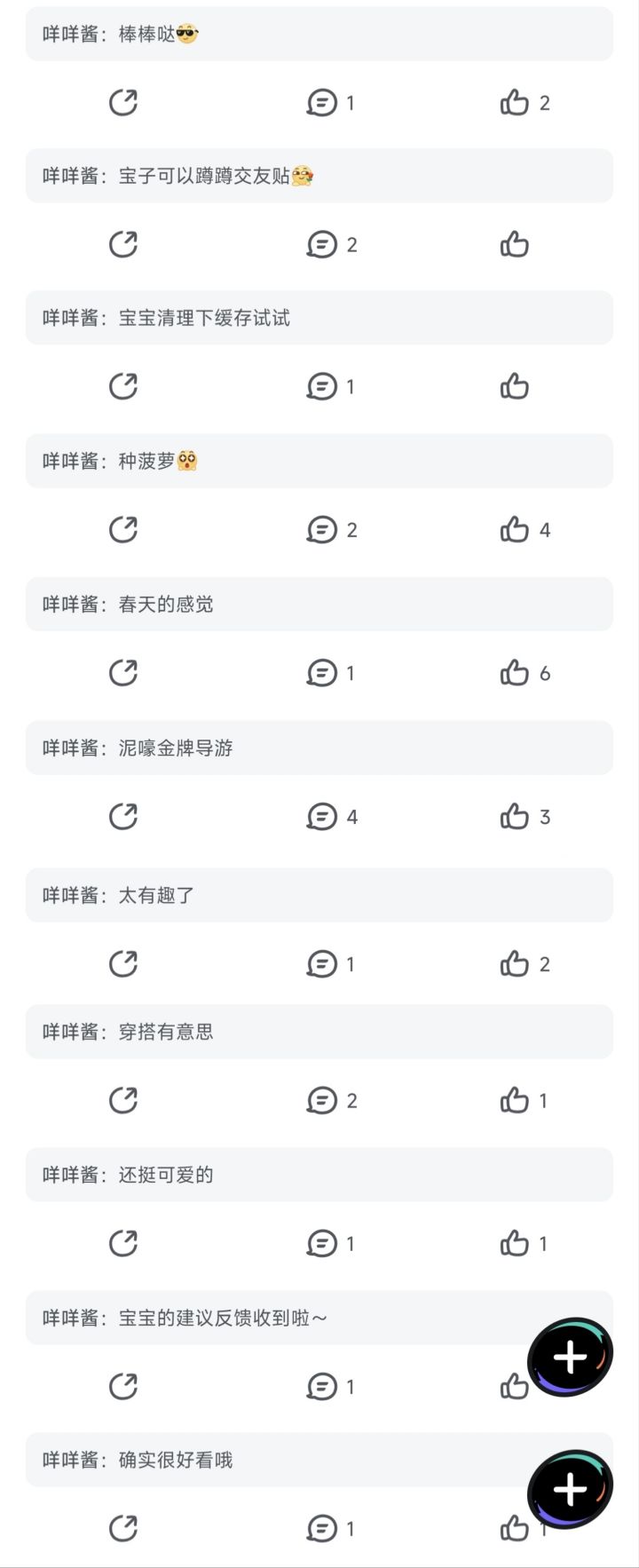Image resolution: width=639 pixels, height=1568 pixels.
Task: View comments under the 种菠萝 reply
Action: tap(322, 530)
